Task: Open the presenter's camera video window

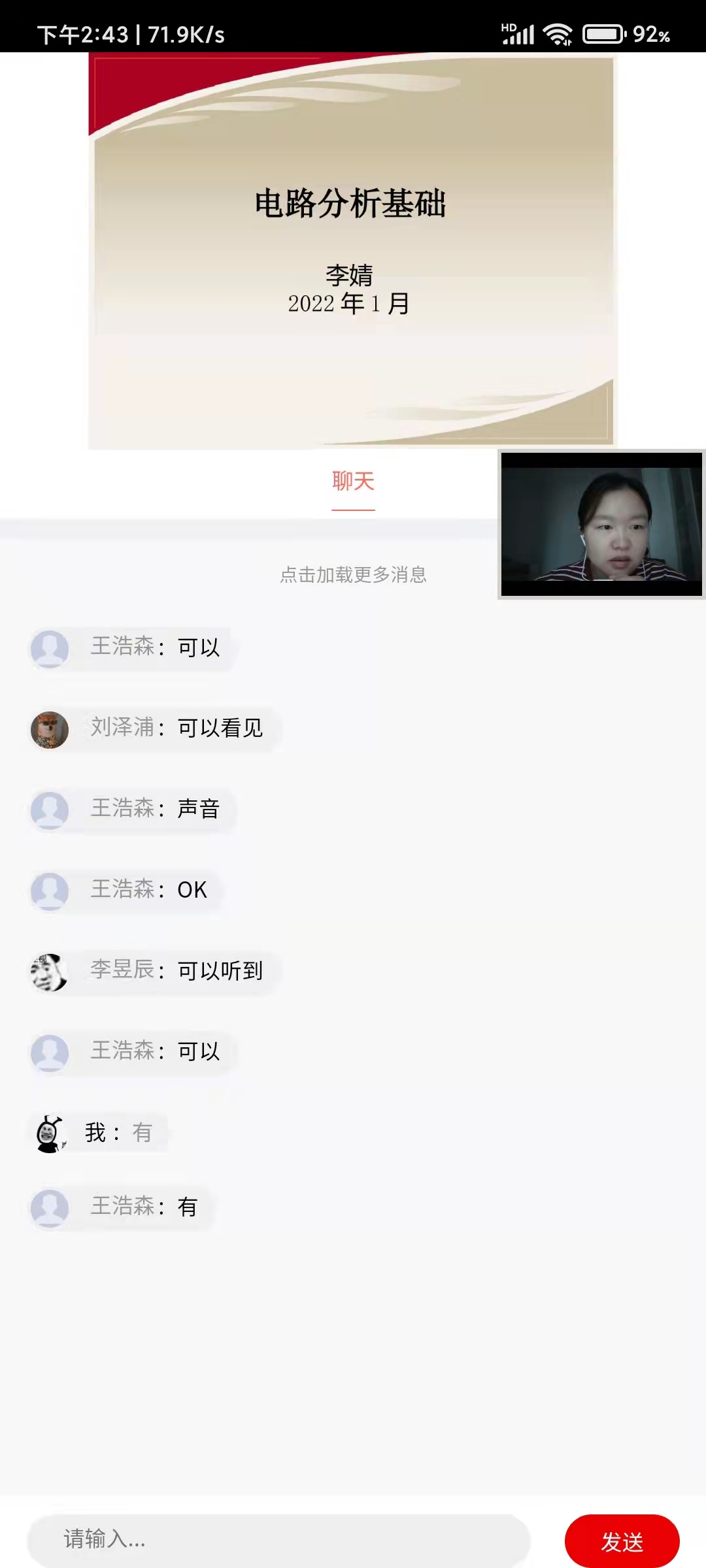Action: [x=601, y=524]
